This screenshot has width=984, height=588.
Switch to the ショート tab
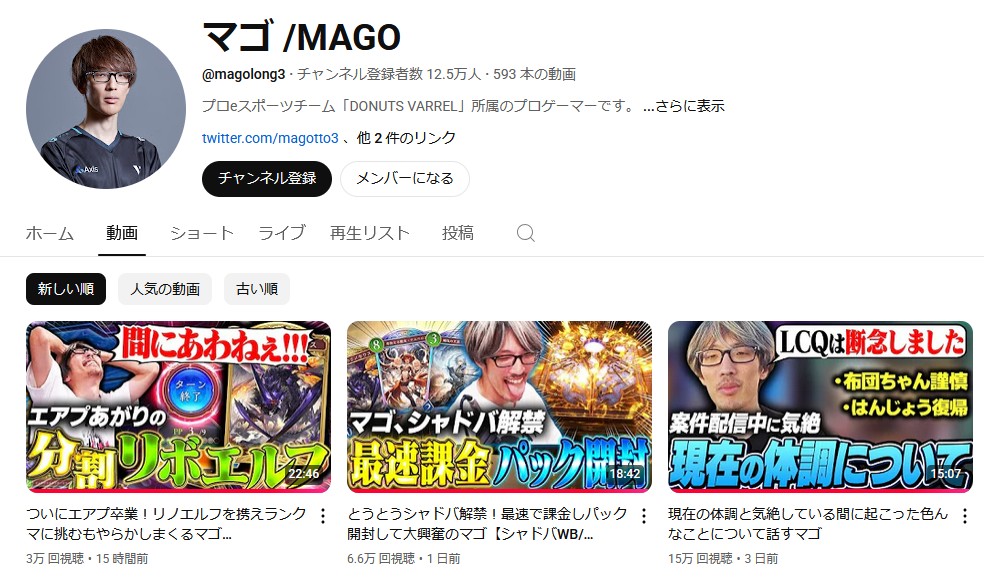pyautogui.click(x=201, y=233)
